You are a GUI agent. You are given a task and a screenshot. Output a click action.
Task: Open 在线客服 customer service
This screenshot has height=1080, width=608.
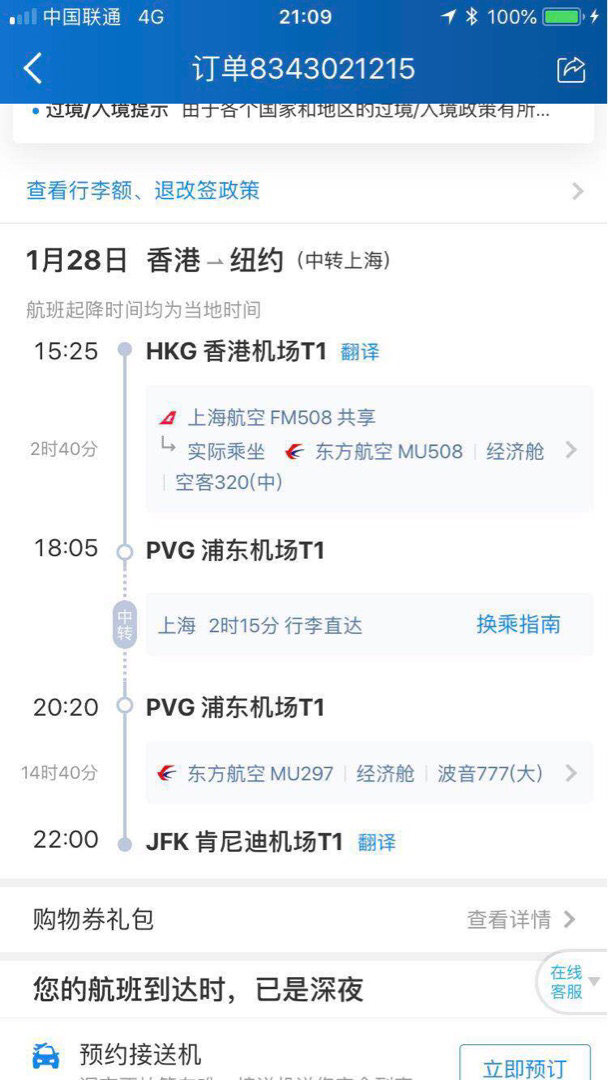pos(566,982)
